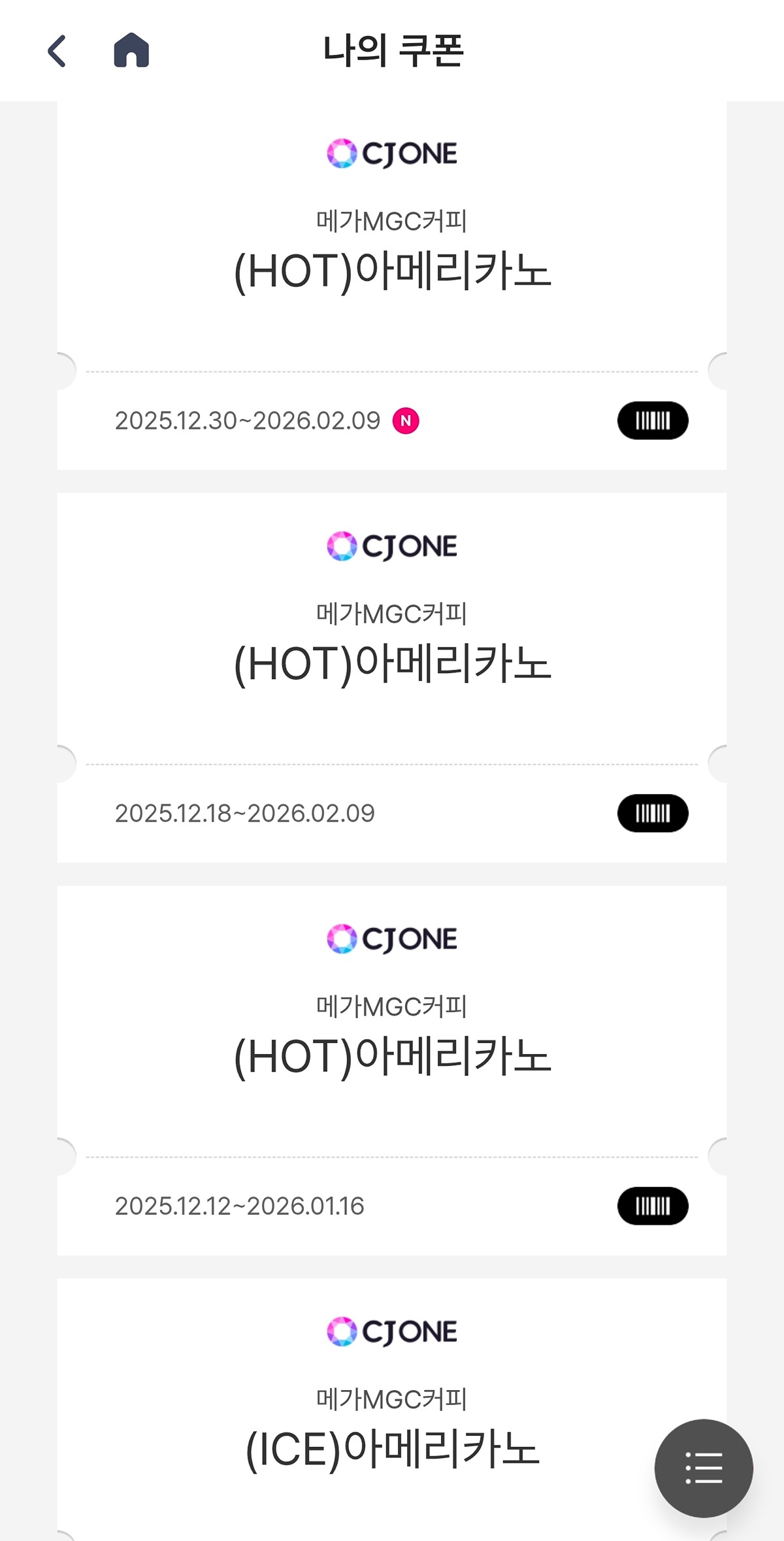
Task: Show barcode for coupon valid 2025.12.18~2026.02.09
Action: click(653, 814)
